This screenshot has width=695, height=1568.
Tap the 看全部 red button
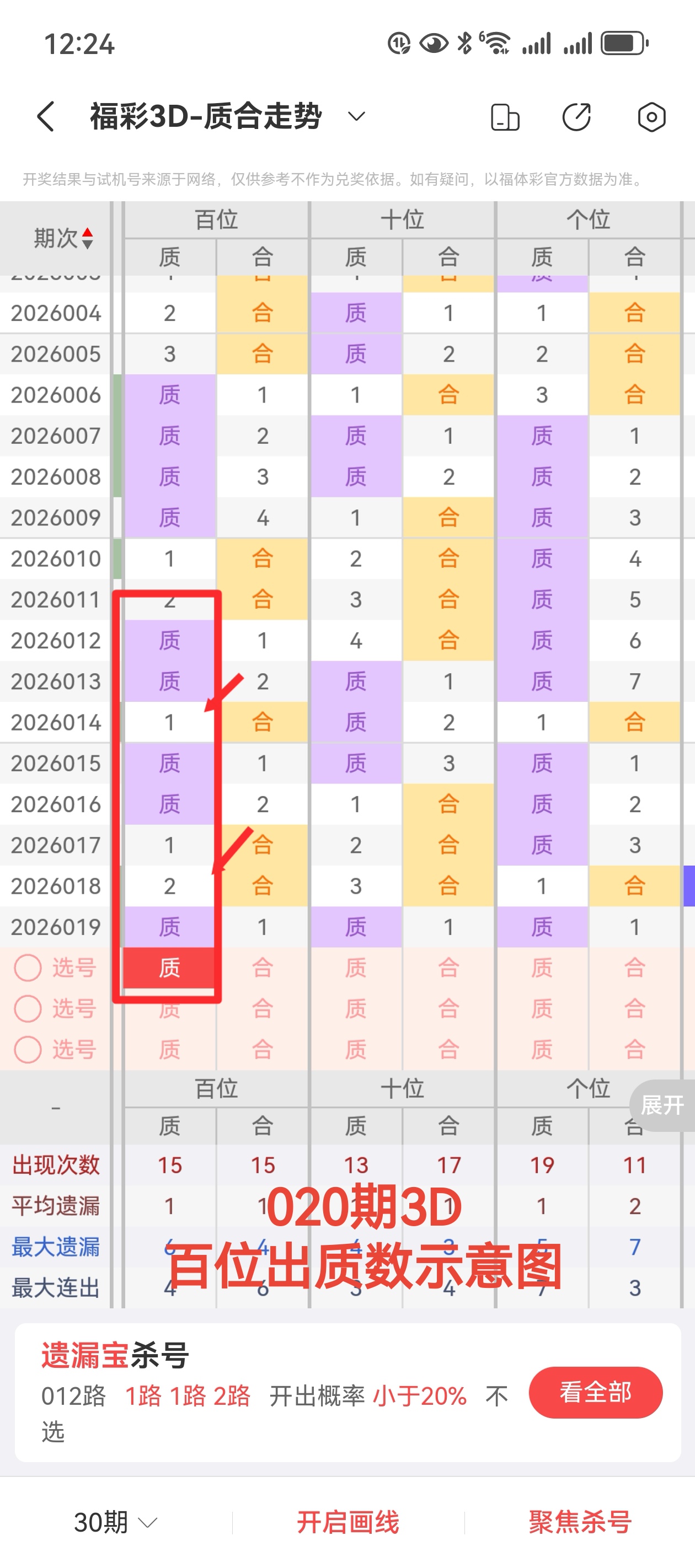coord(595,1392)
